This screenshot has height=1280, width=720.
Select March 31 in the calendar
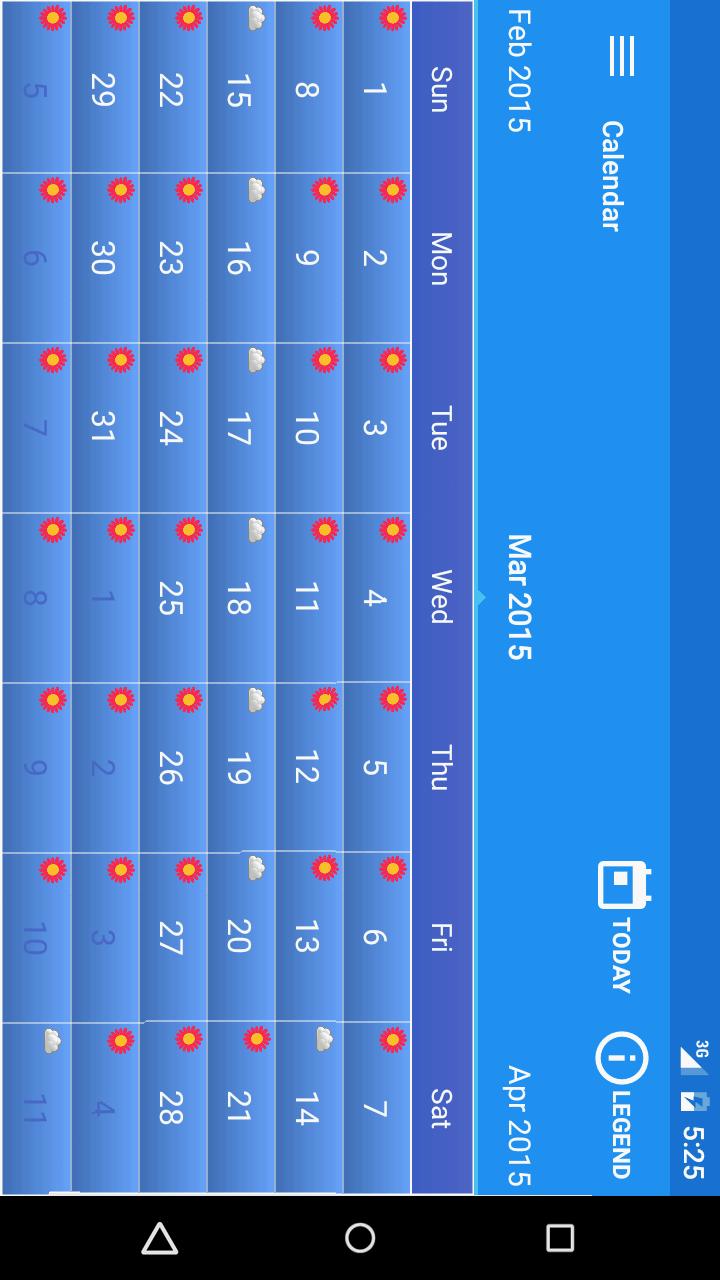point(105,428)
